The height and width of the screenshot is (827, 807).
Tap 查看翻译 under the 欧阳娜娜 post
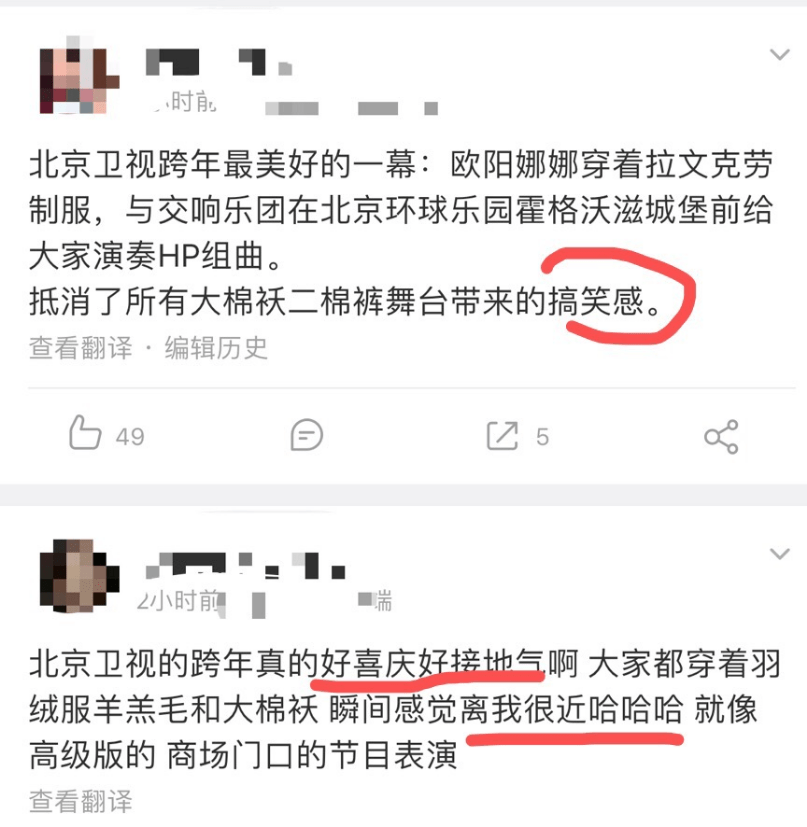80,348
